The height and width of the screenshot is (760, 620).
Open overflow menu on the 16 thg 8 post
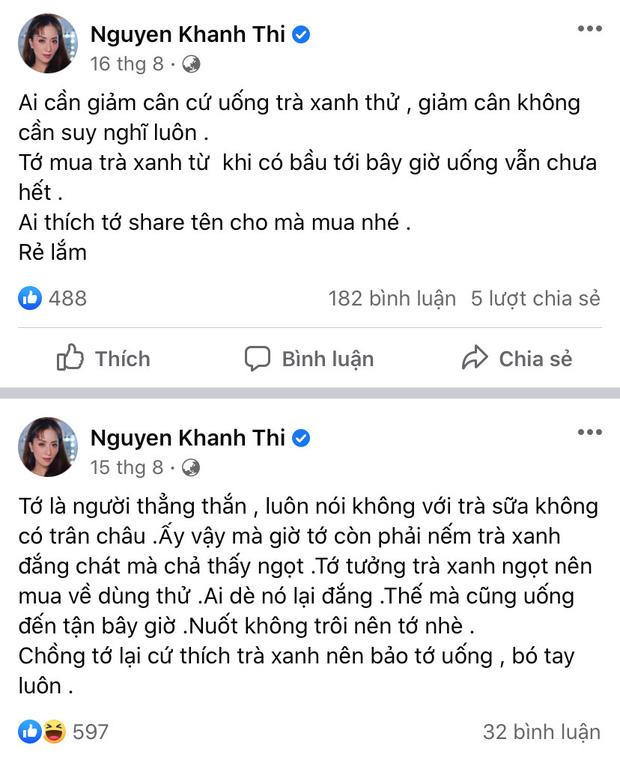pyautogui.click(x=589, y=28)
